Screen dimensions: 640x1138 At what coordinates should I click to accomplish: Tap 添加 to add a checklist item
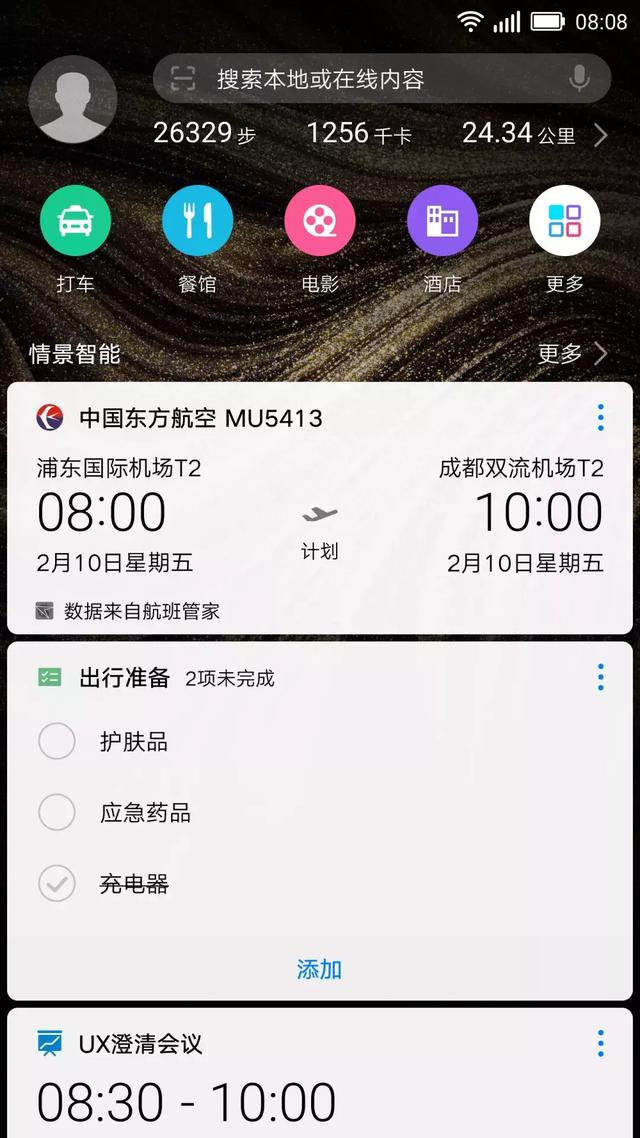[319, 969]
